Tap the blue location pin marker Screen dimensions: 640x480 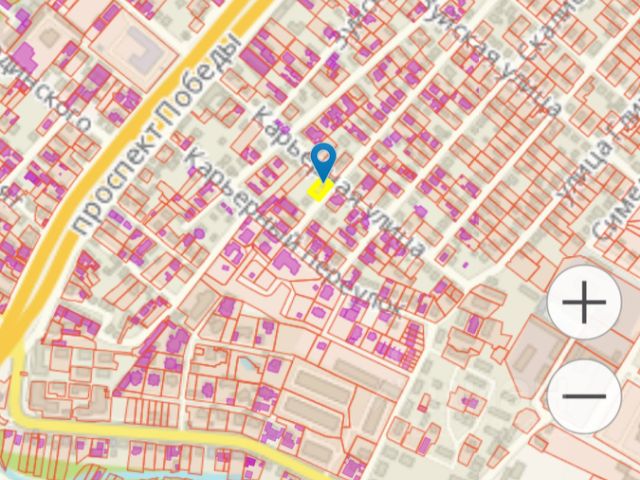pos(322,161)
